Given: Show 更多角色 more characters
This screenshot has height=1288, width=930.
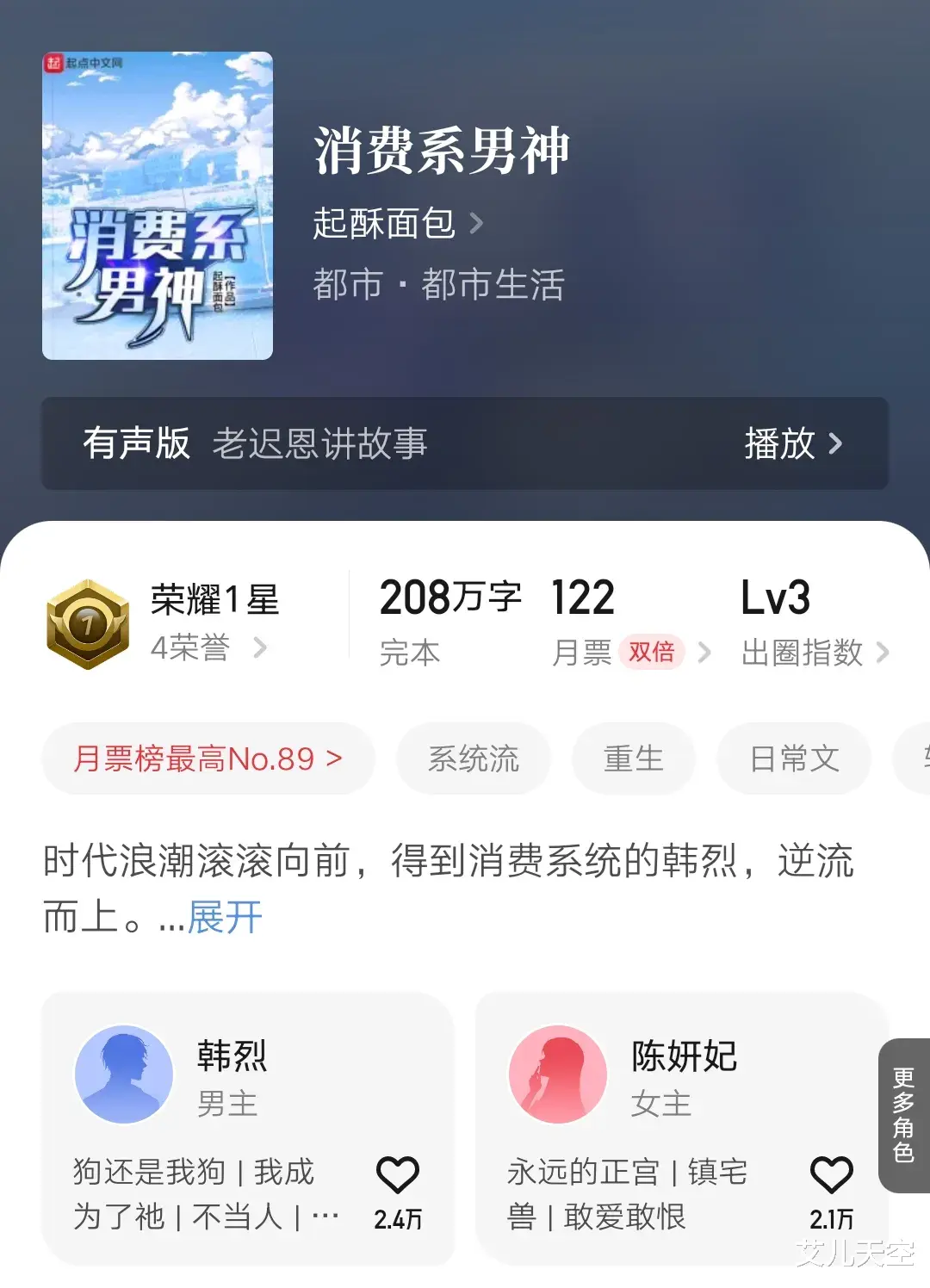Looking at the screenshot, I should (904, 1115).
